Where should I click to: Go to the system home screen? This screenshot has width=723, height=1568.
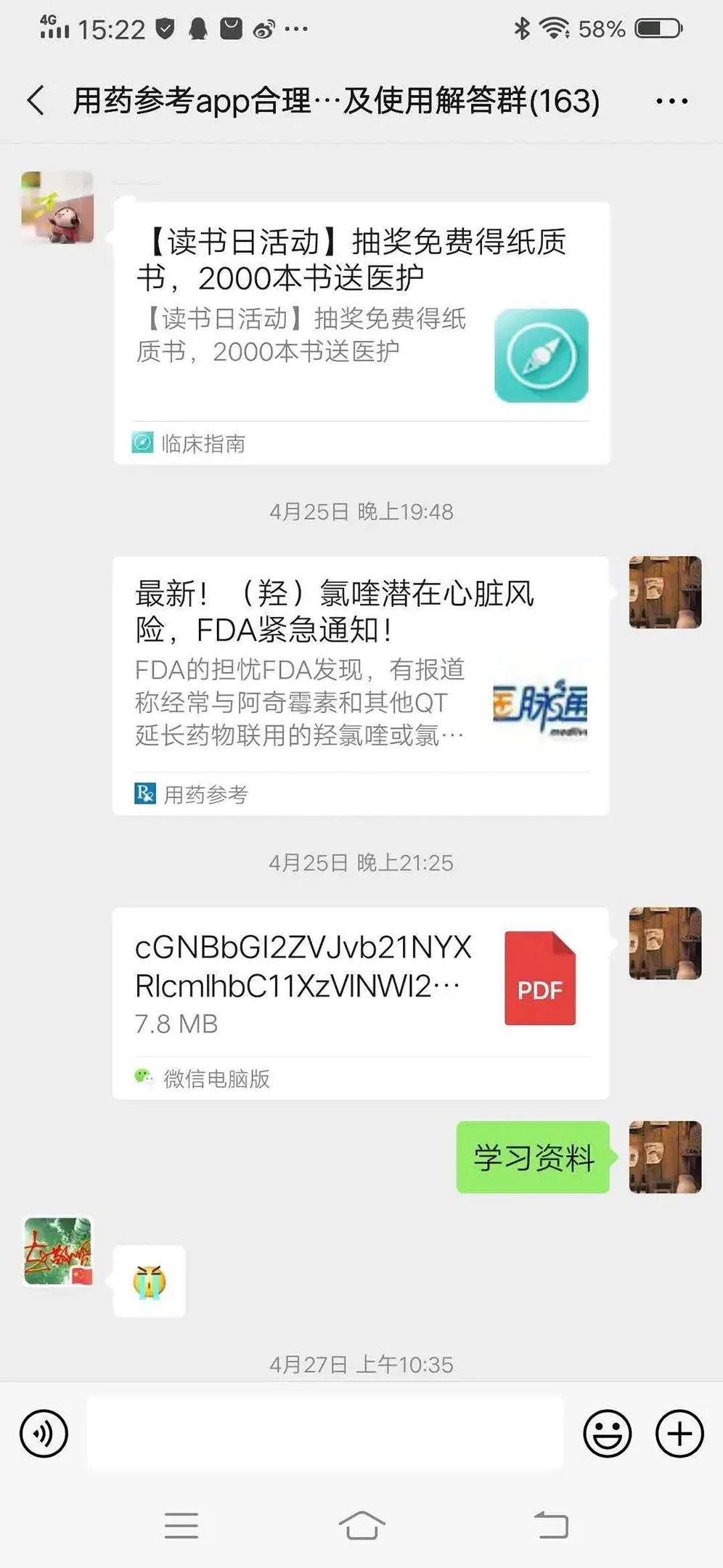pyautogui.click(x=361, y=1524)
